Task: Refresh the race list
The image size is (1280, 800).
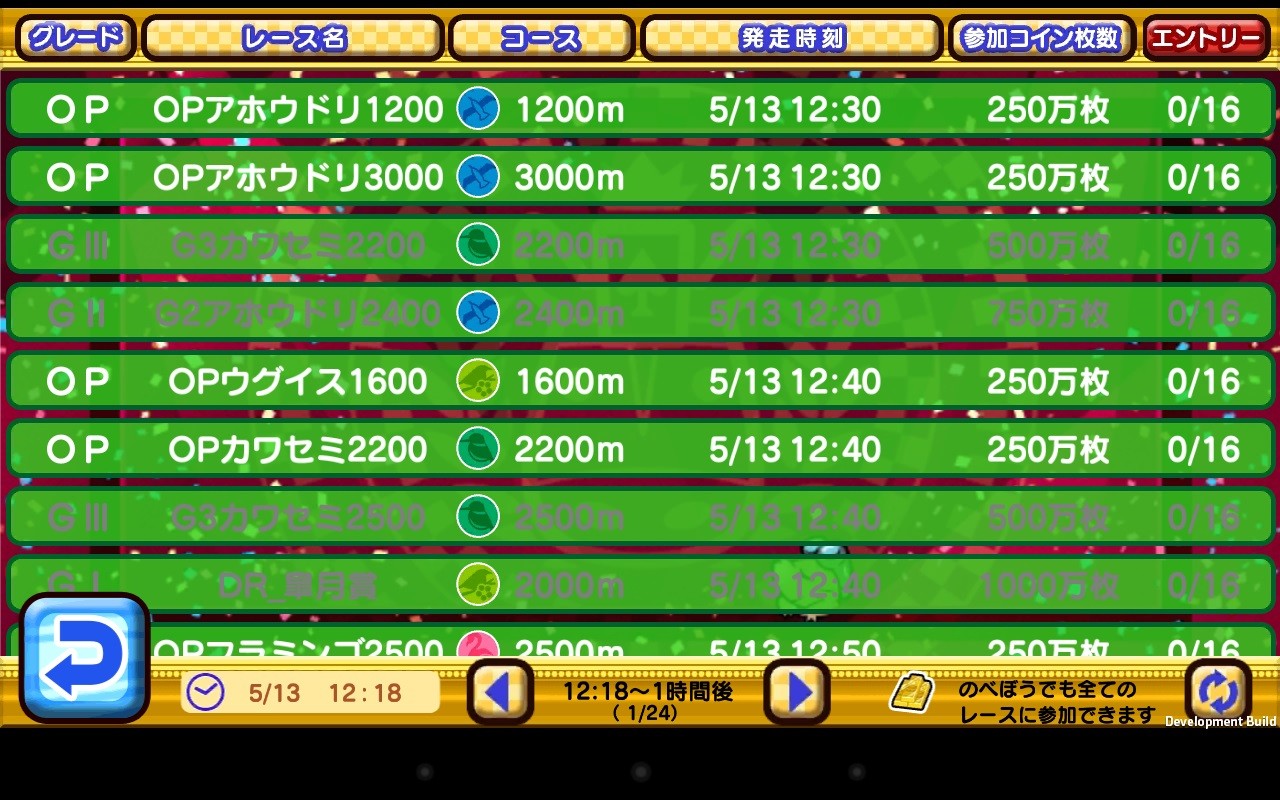Action: tap(1218, 692)
